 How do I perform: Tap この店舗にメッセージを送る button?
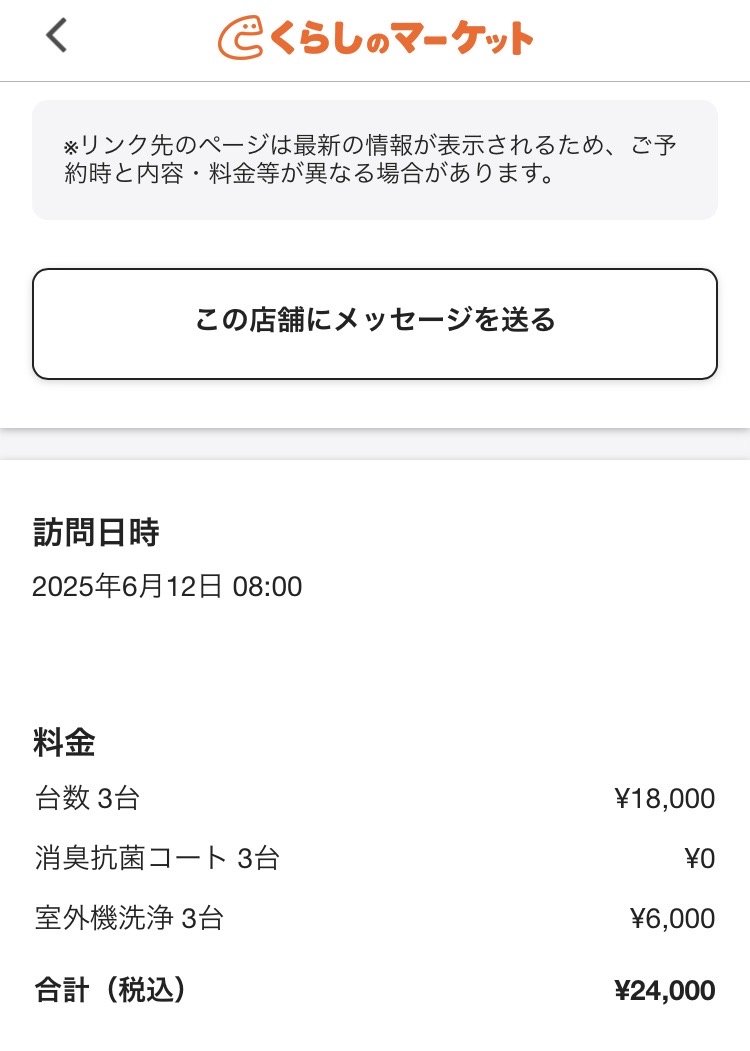[x=375, y=323]
